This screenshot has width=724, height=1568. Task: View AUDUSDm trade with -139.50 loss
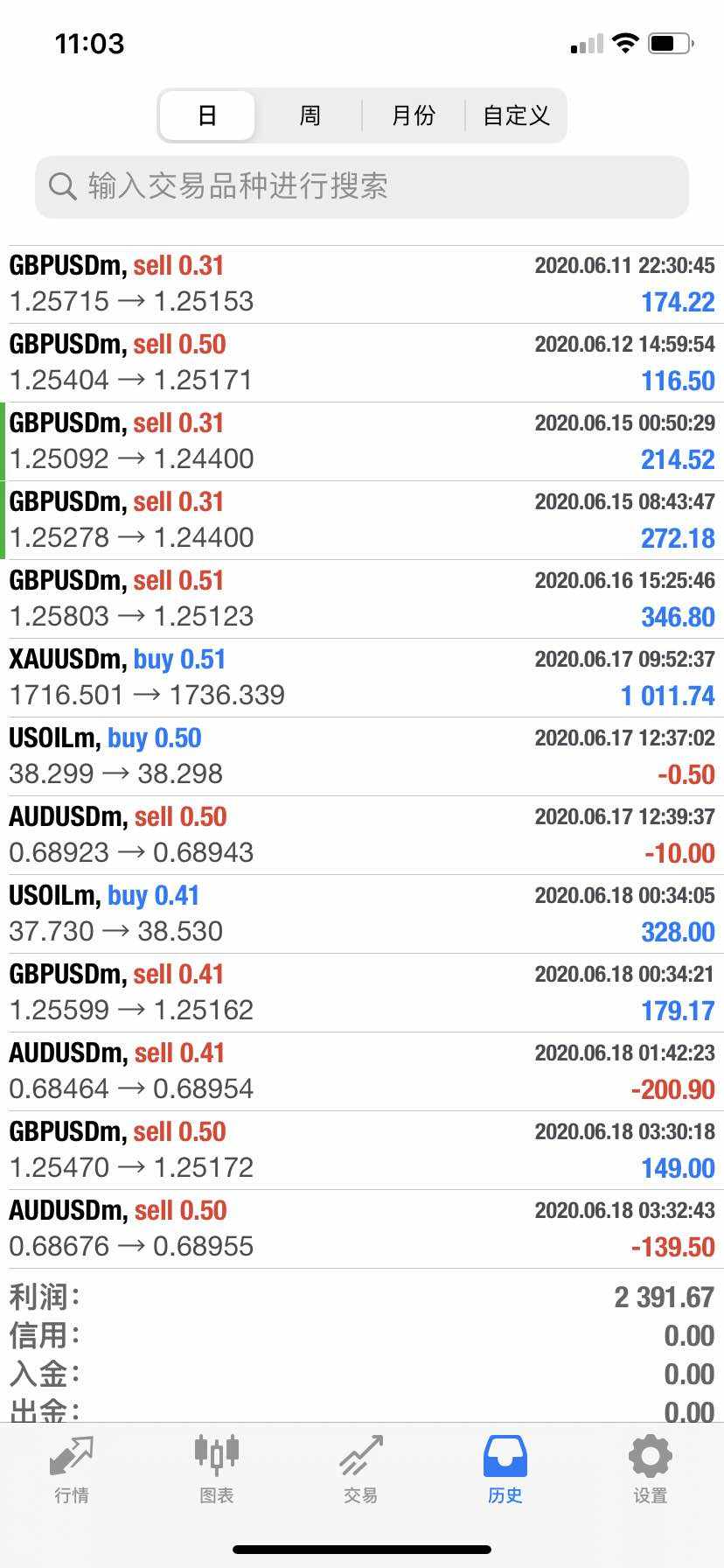pyautogui.click(x=362, y=1228)
